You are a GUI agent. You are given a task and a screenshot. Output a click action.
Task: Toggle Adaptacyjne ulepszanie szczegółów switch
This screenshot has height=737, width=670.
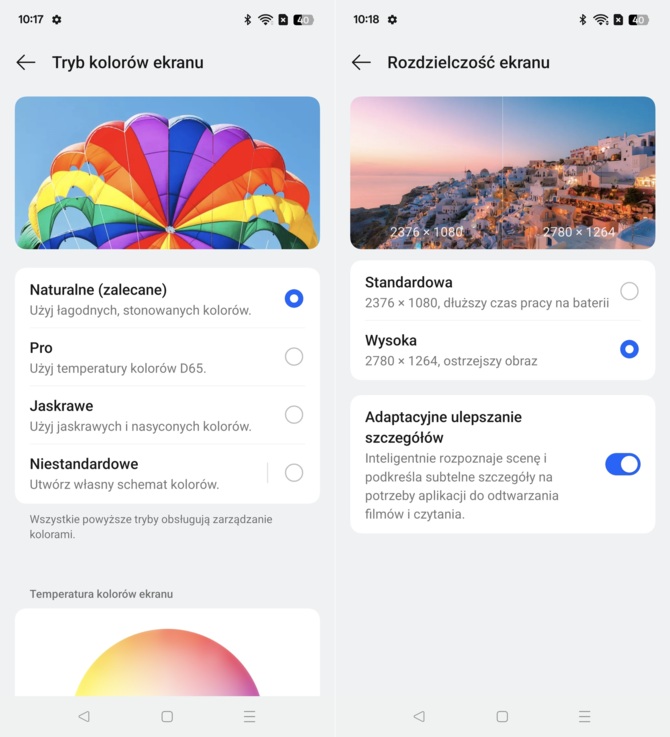coord(622,464)
